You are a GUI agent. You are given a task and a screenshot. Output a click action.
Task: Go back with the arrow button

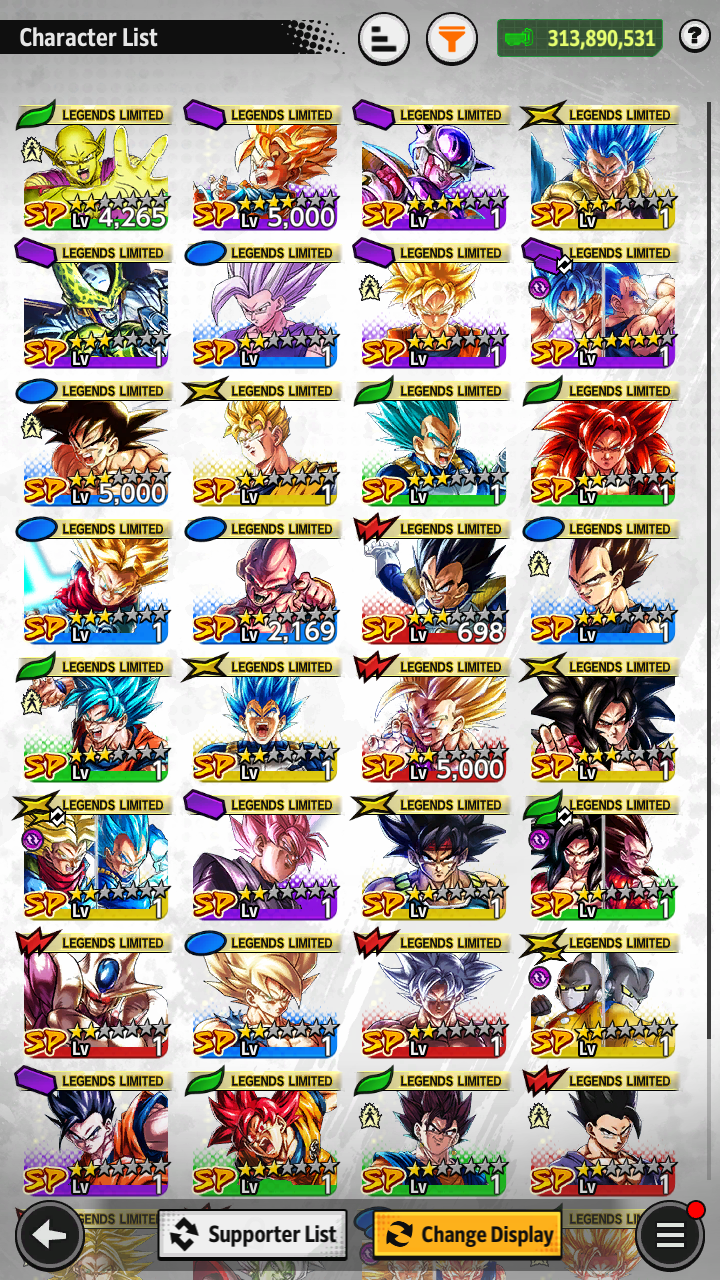49,1236
